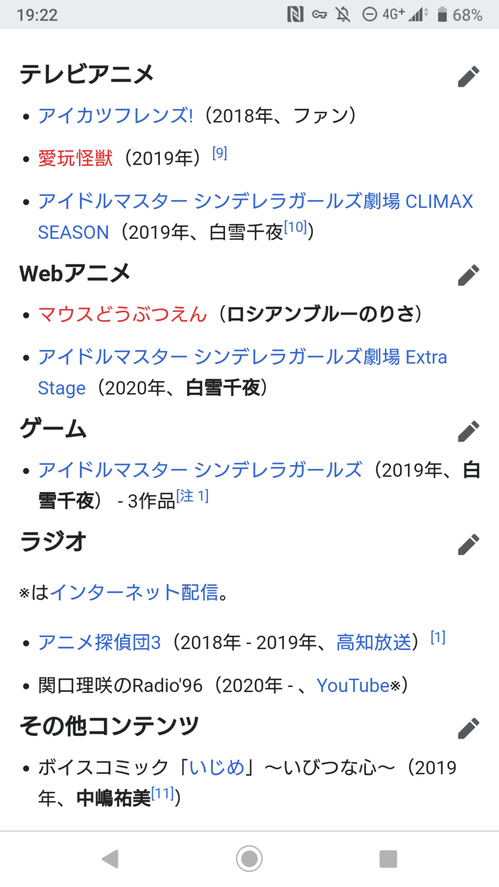This screenshot has height=887, width=499.
Task: Open footnote reference 10
Action: [295, 227]
